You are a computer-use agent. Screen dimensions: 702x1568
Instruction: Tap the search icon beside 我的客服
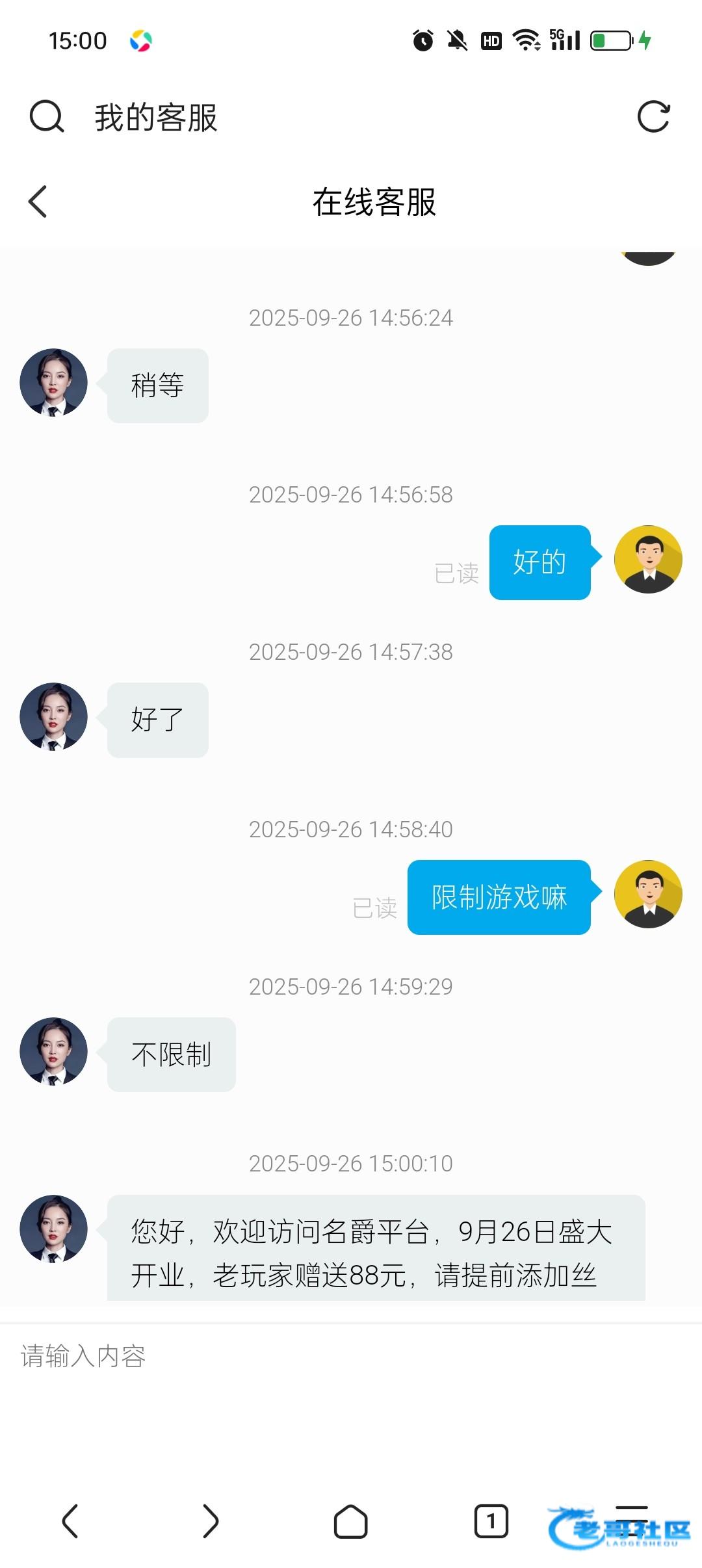pyautogui.click(x=47, y=117)
